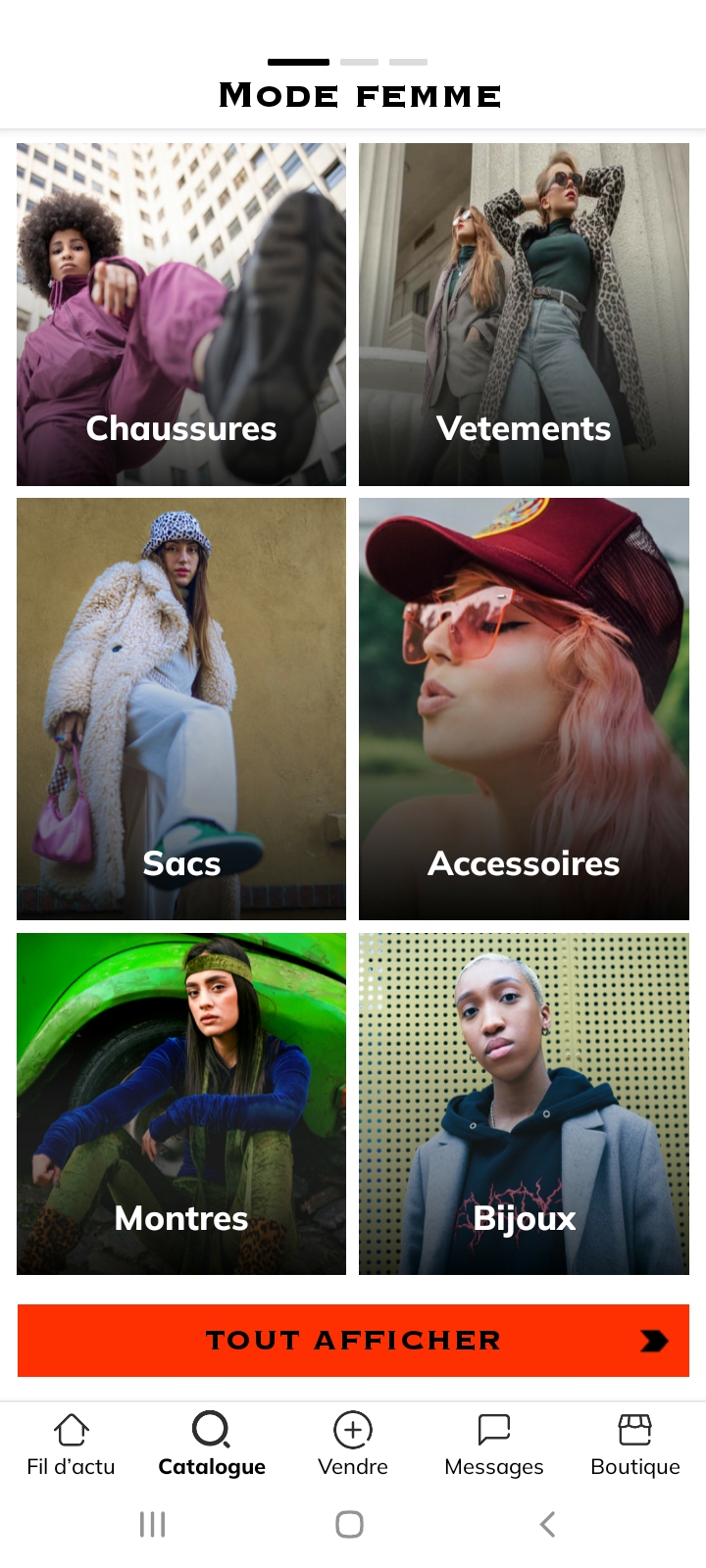Select the Sacs category tile
The height and width of the screenshot is (1568, 706).
pos(181,709)
